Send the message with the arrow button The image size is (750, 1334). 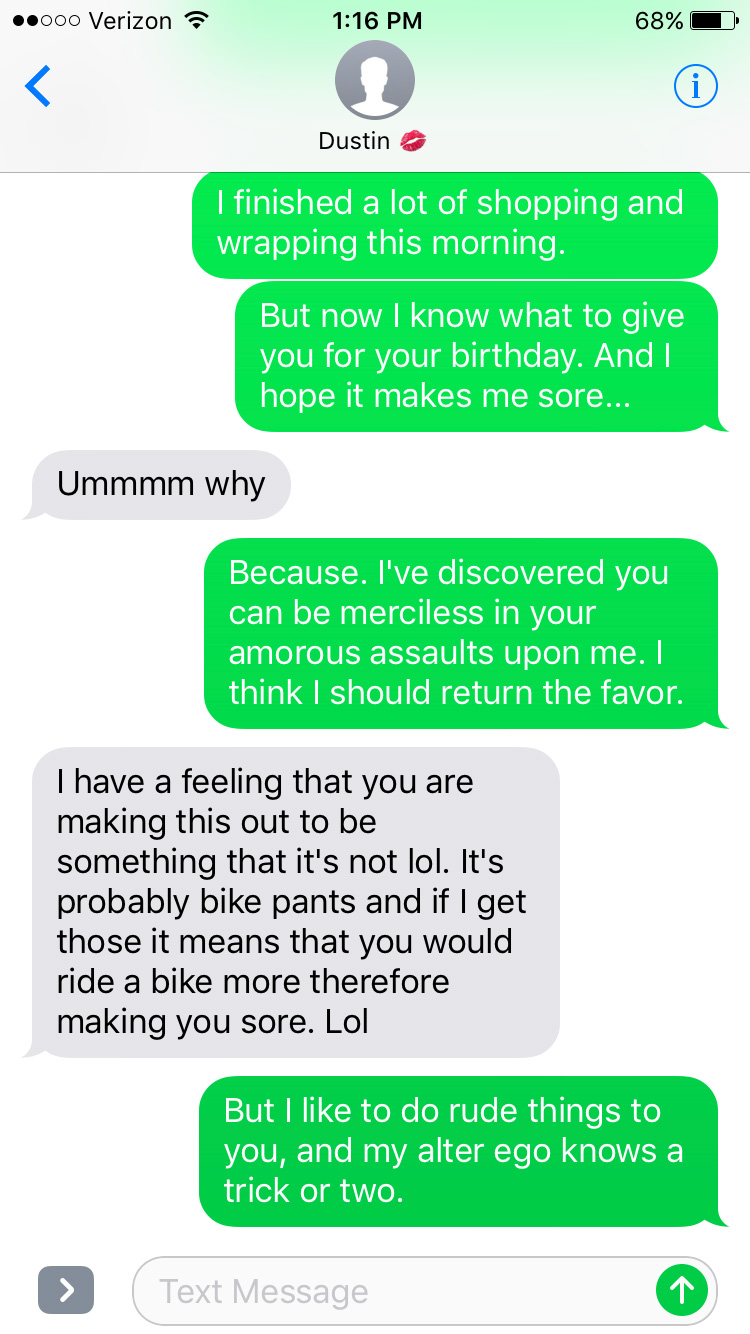coord(682,1291)
